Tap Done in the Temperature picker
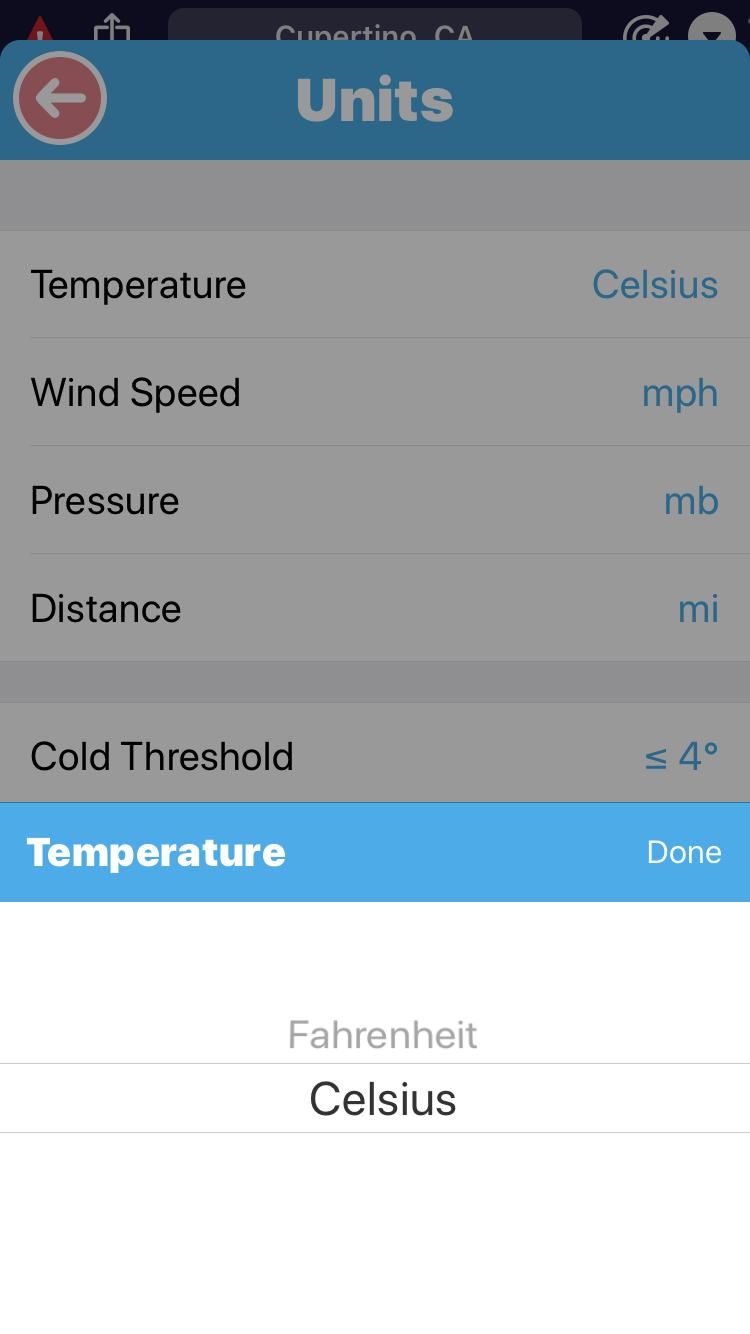 [x=684, y=852]
